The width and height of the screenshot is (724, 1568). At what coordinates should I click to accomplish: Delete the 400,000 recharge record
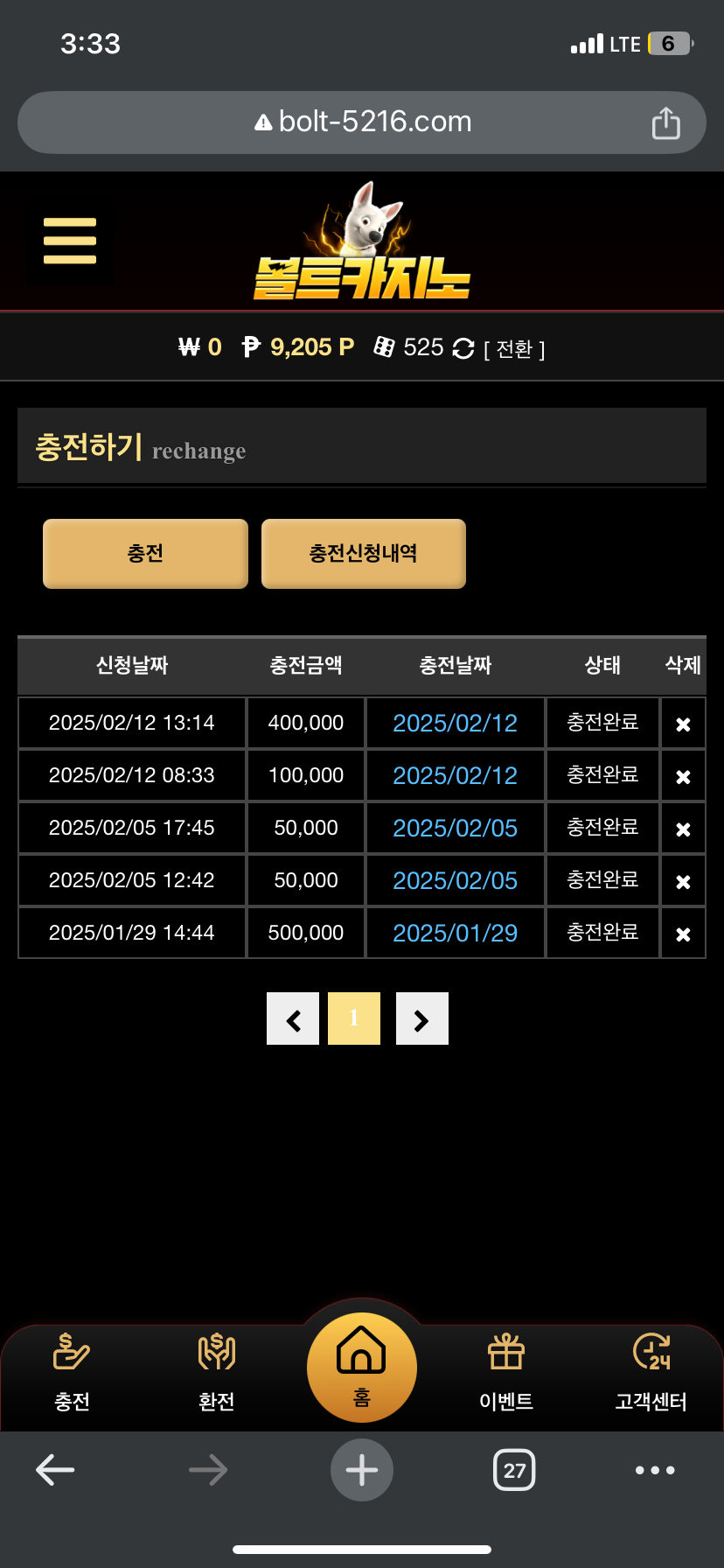click(683, 724)
